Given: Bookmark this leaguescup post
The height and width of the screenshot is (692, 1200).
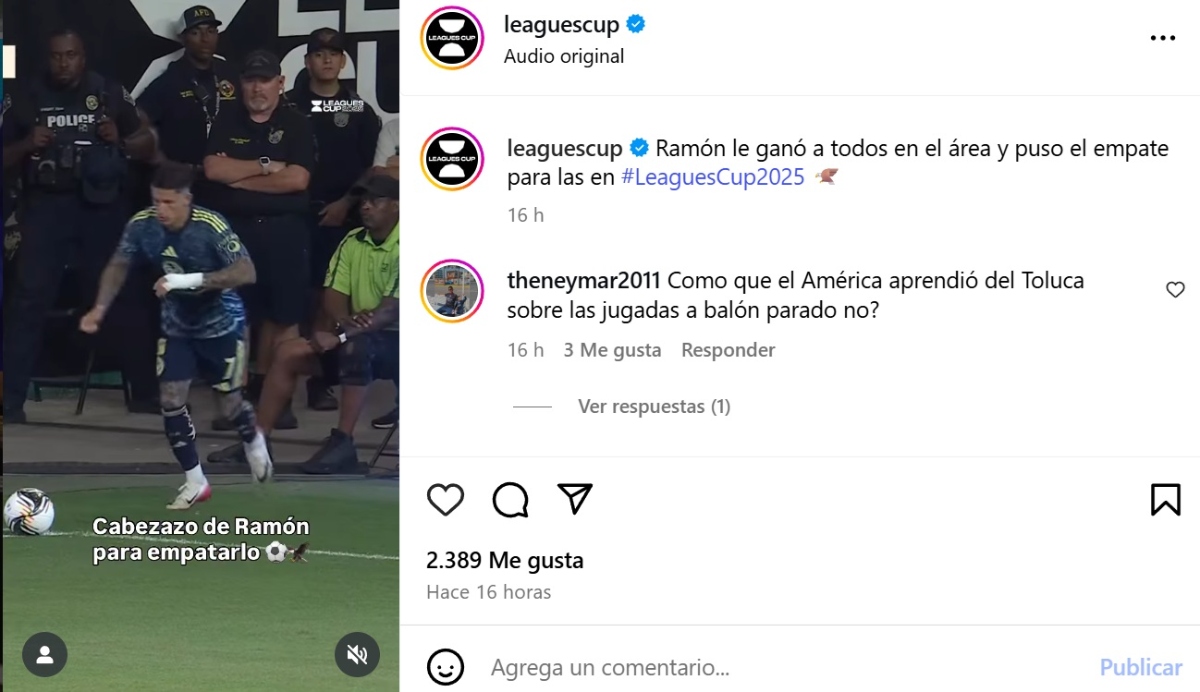Looking at the screenshot, I should coord(1165,499).
